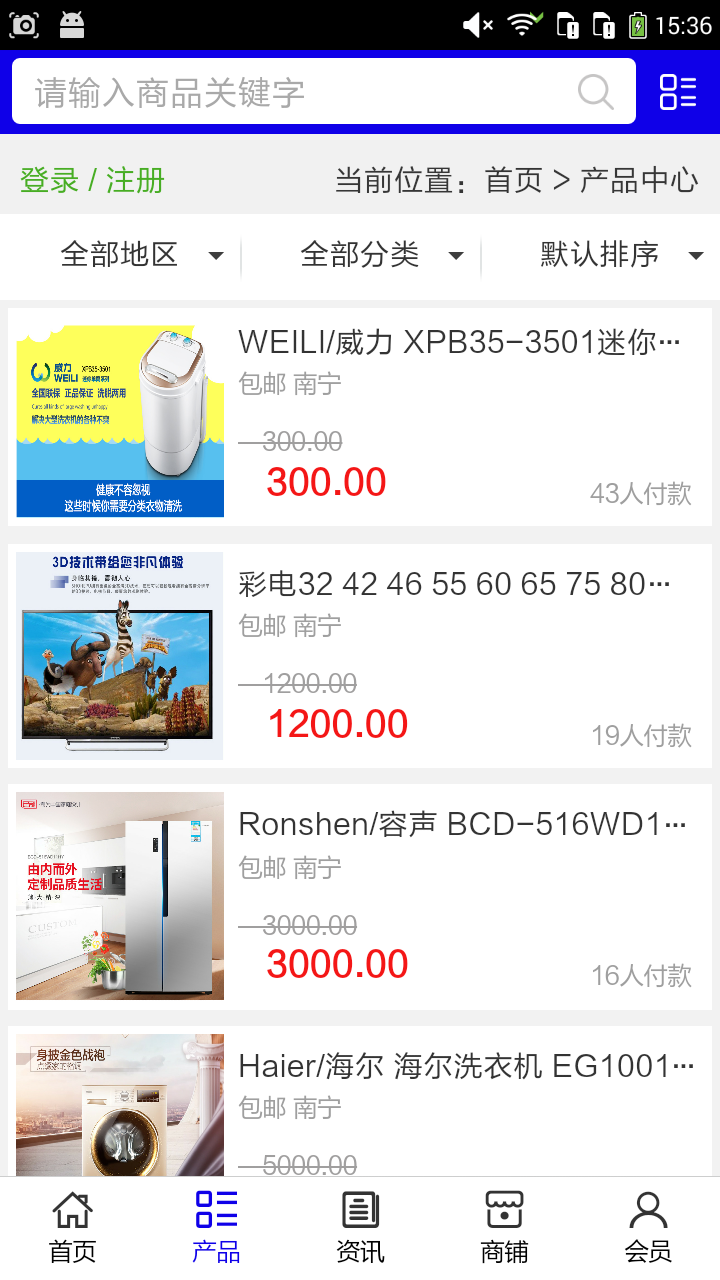This screenshot has height=1280, width=720.
Task: Tap the magnifier search icon
Action: [x=596, y=92]
